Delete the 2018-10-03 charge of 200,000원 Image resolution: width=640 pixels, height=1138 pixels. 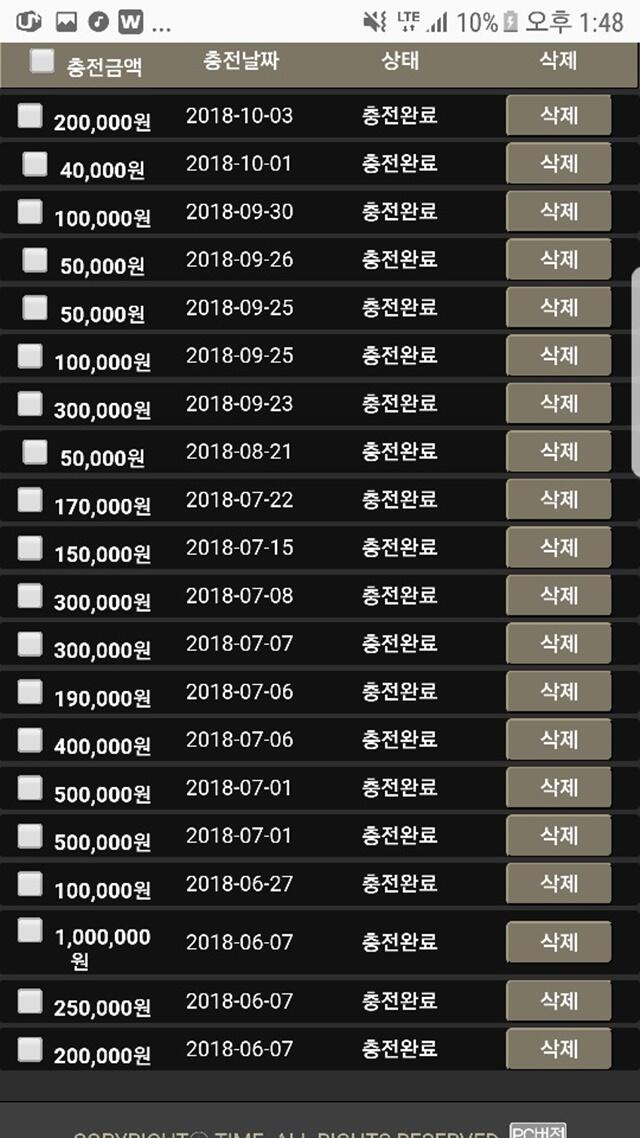[558, 115]
